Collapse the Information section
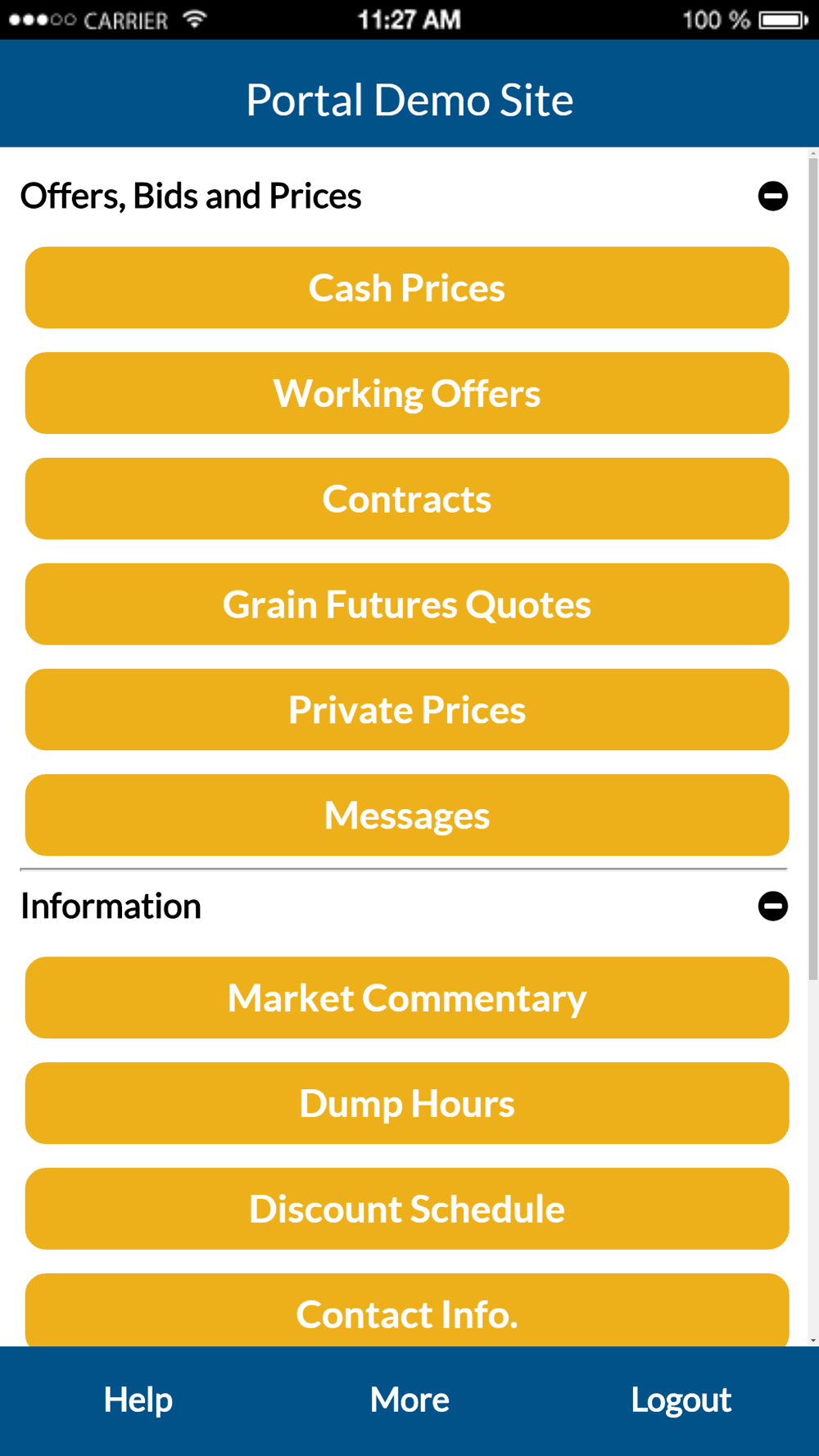The width and height of the screenshot is (819, 1456). [772, 906]
